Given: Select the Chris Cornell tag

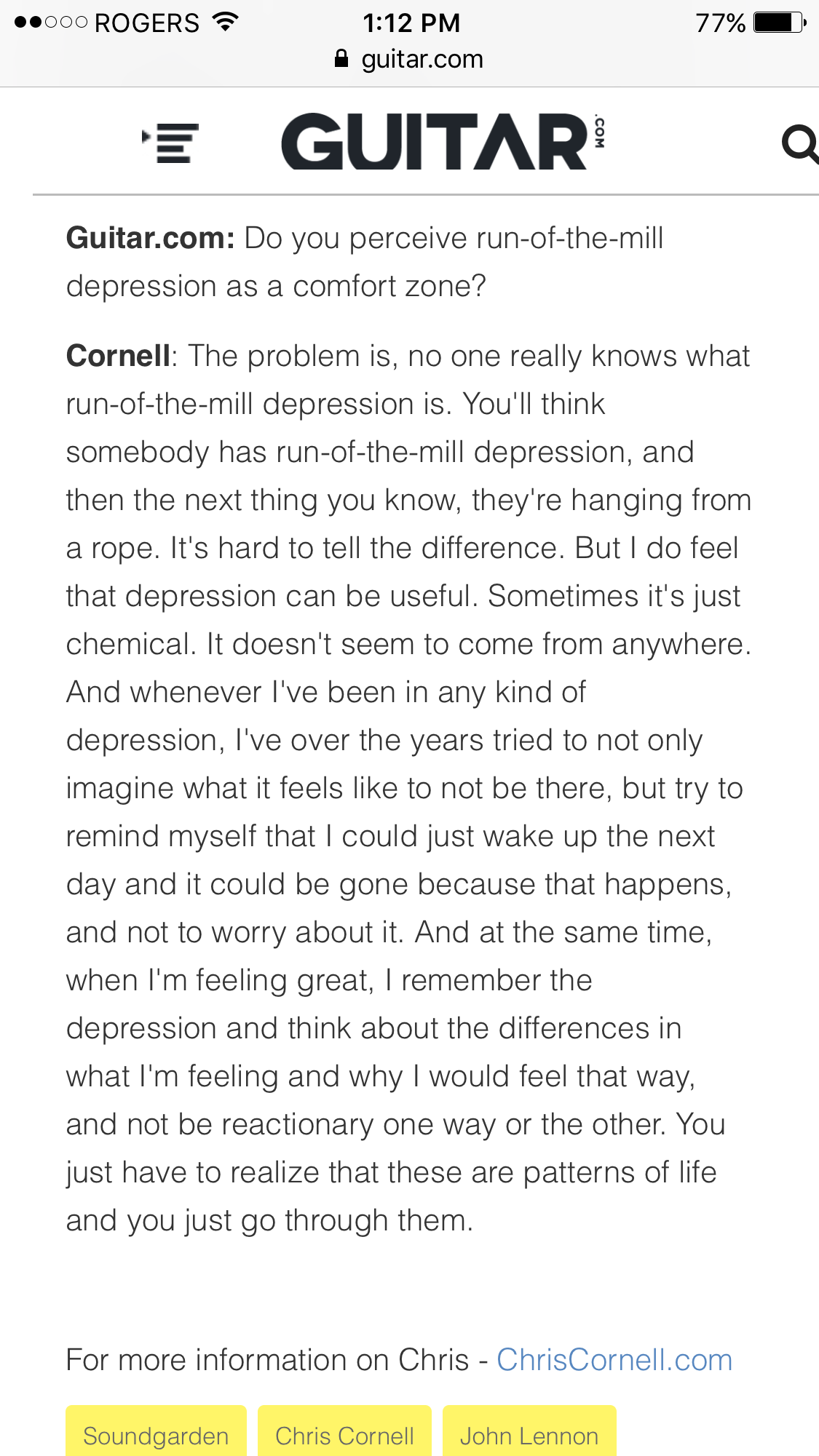Looking at the screenshot, I should click(x=344, y=1432).
